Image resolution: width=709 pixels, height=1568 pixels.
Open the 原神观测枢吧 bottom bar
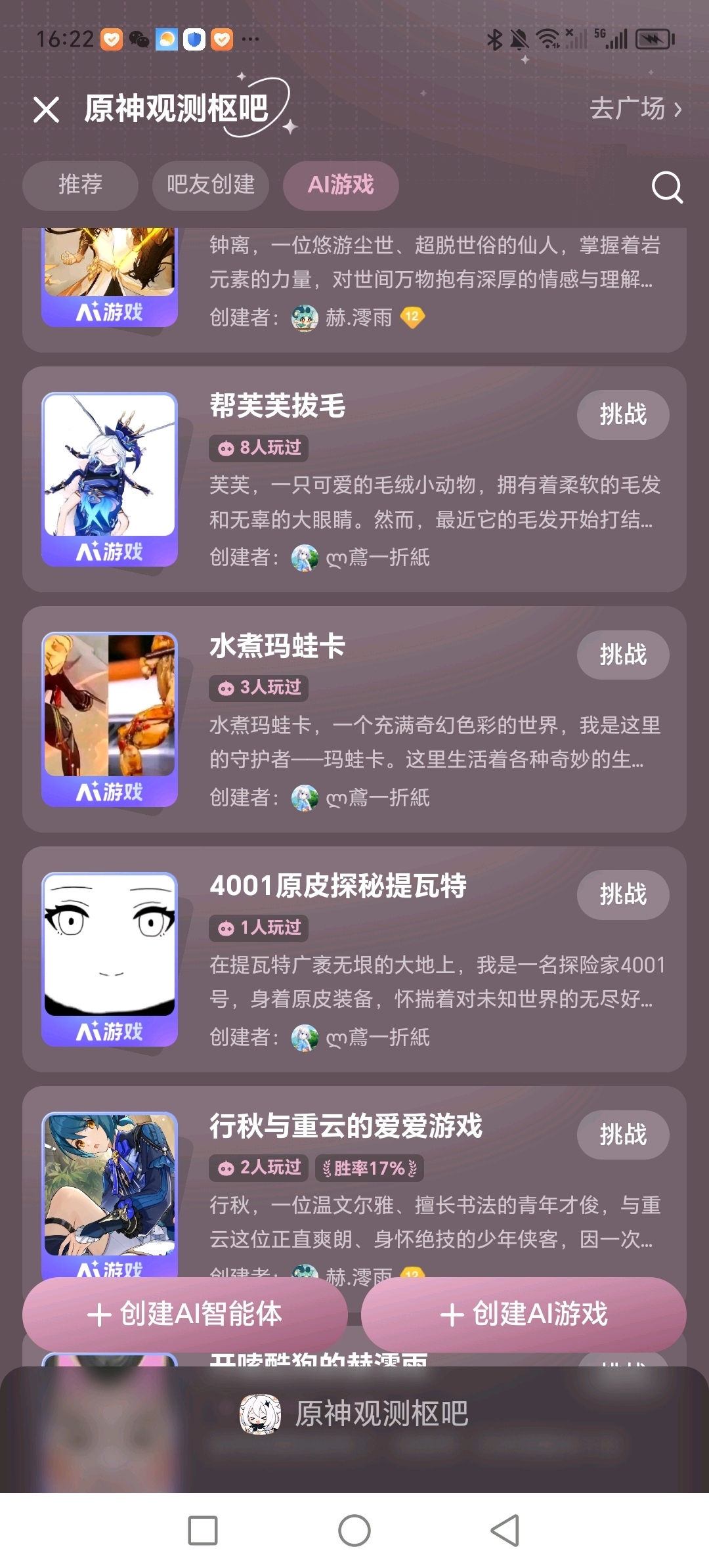pos(354,1413)
